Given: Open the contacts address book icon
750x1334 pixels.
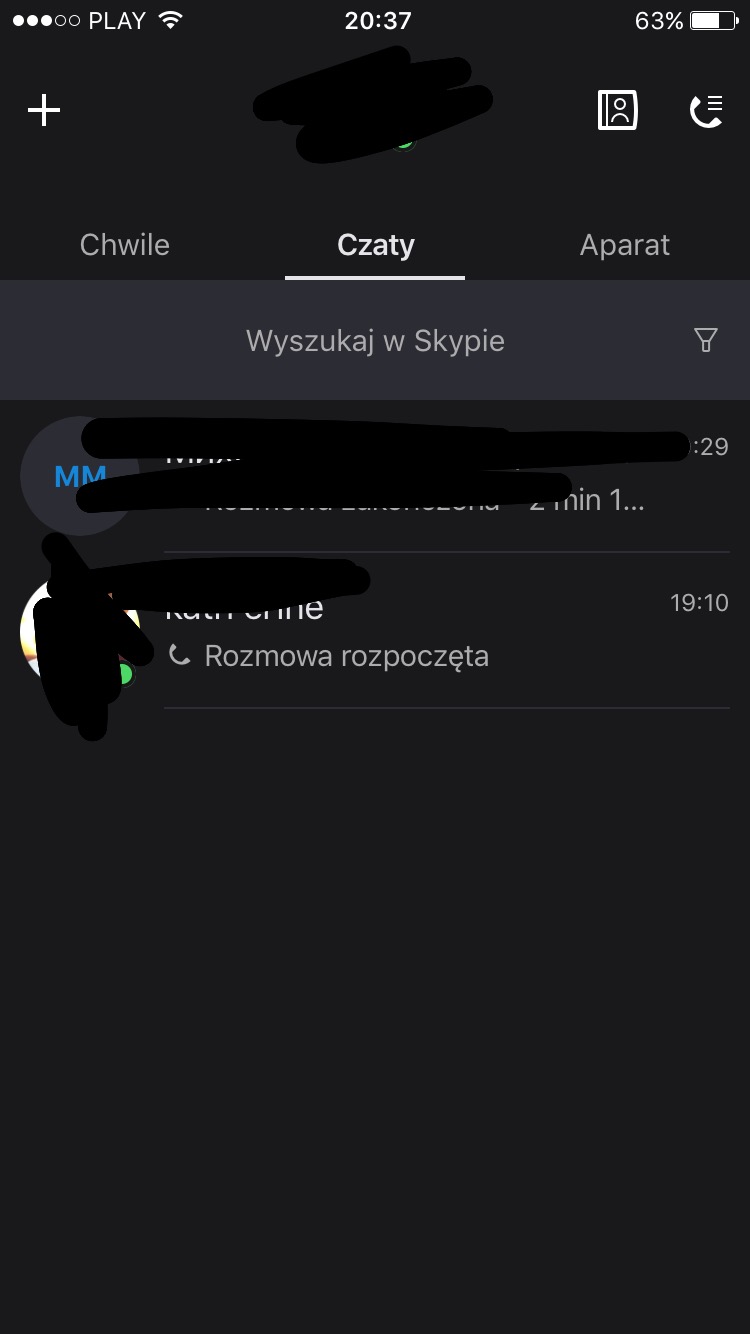Looking at the screenshot, I should click(x=618, y=110).
